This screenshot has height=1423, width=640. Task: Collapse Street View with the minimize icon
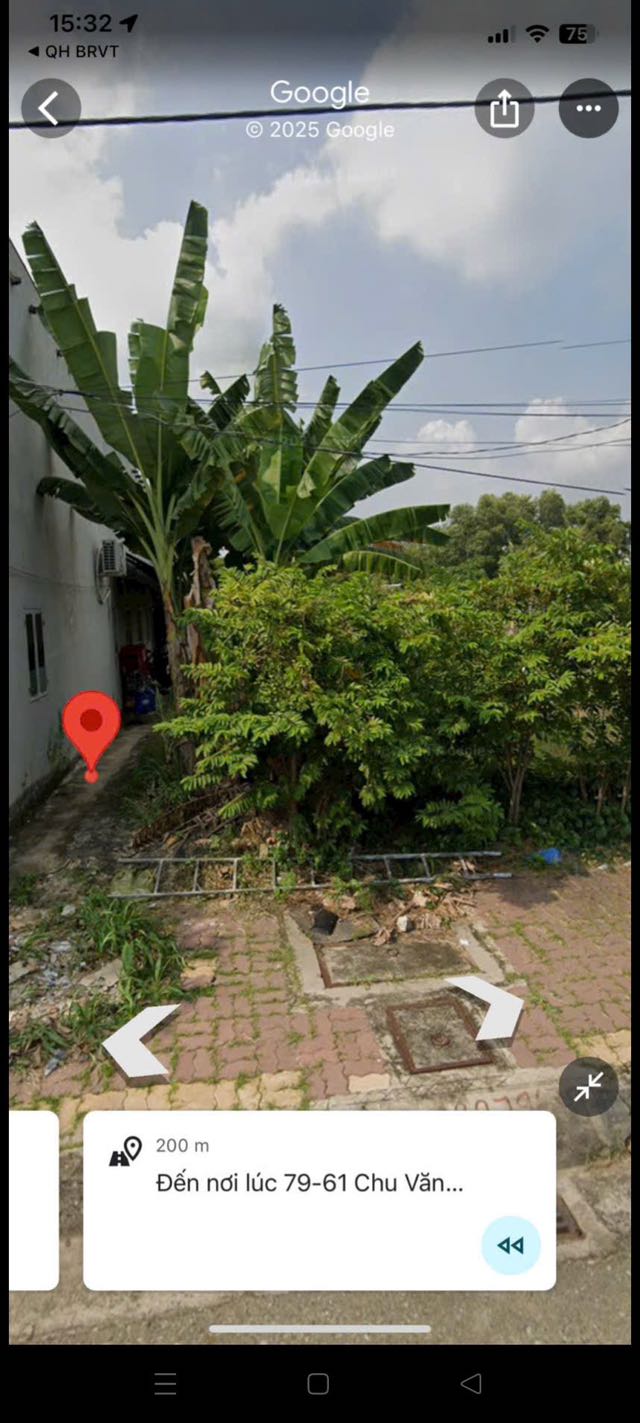(588, 1087)
